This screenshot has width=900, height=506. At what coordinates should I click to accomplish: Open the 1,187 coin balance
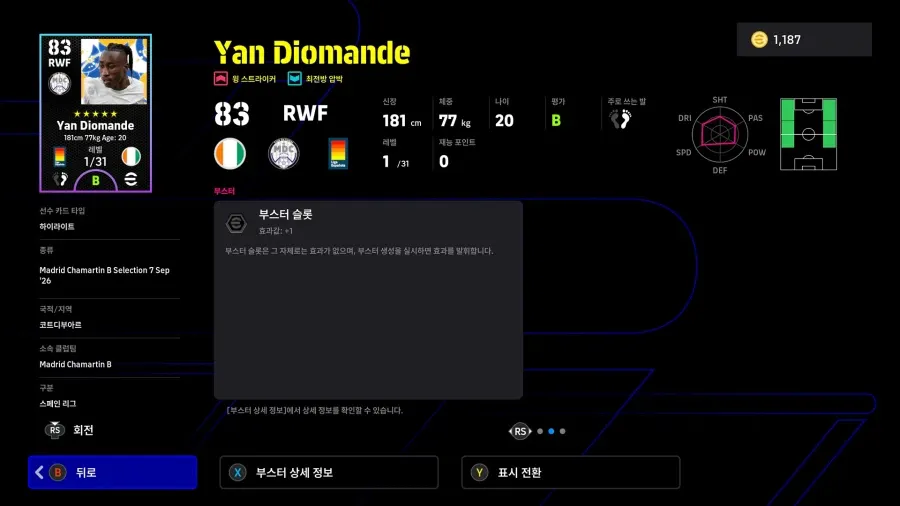coord(804,40)
